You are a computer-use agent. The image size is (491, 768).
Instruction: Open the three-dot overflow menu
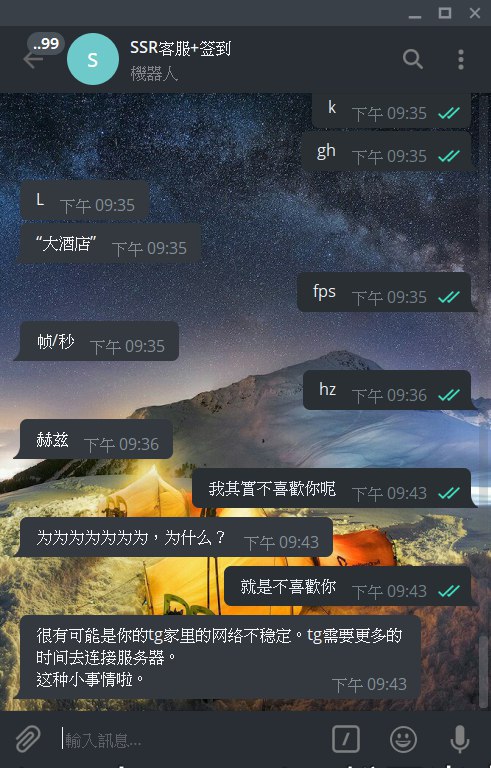(x=461, y=59)
